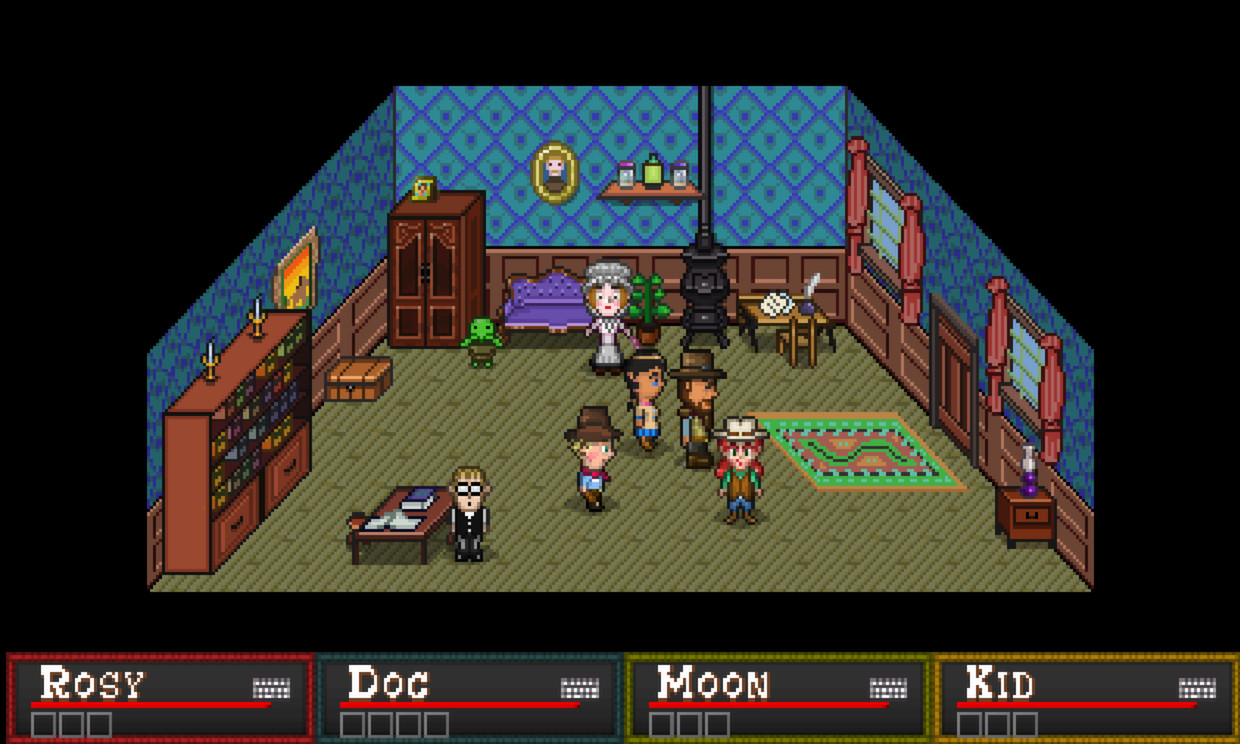Select Moon's character panel
Screen dimensions: 1240x744
pos(778,697)
